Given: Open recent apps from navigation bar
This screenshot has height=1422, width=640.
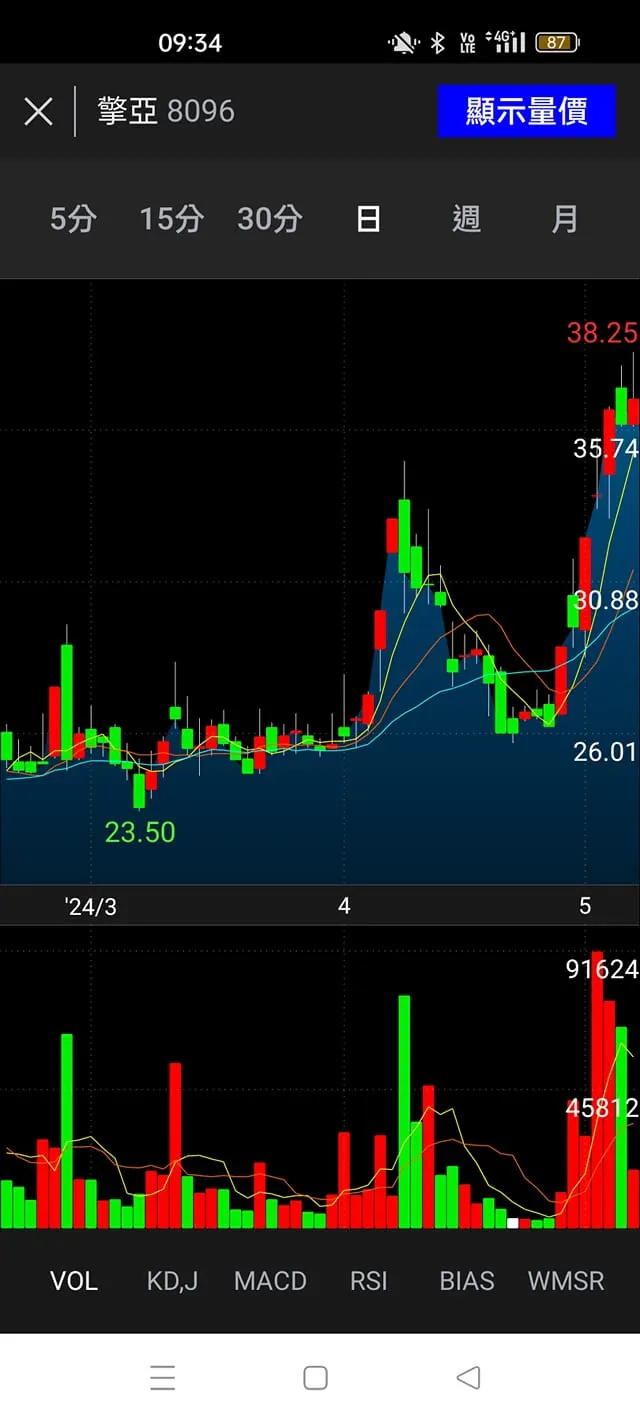Looking at the screenshot, I should point(163,1377).
